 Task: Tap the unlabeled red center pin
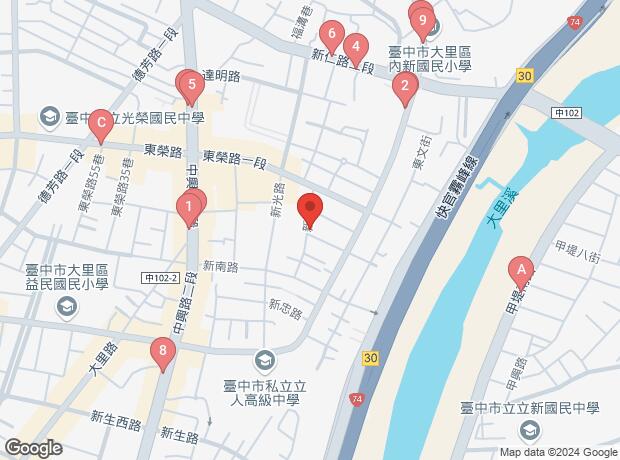(311, 209)
